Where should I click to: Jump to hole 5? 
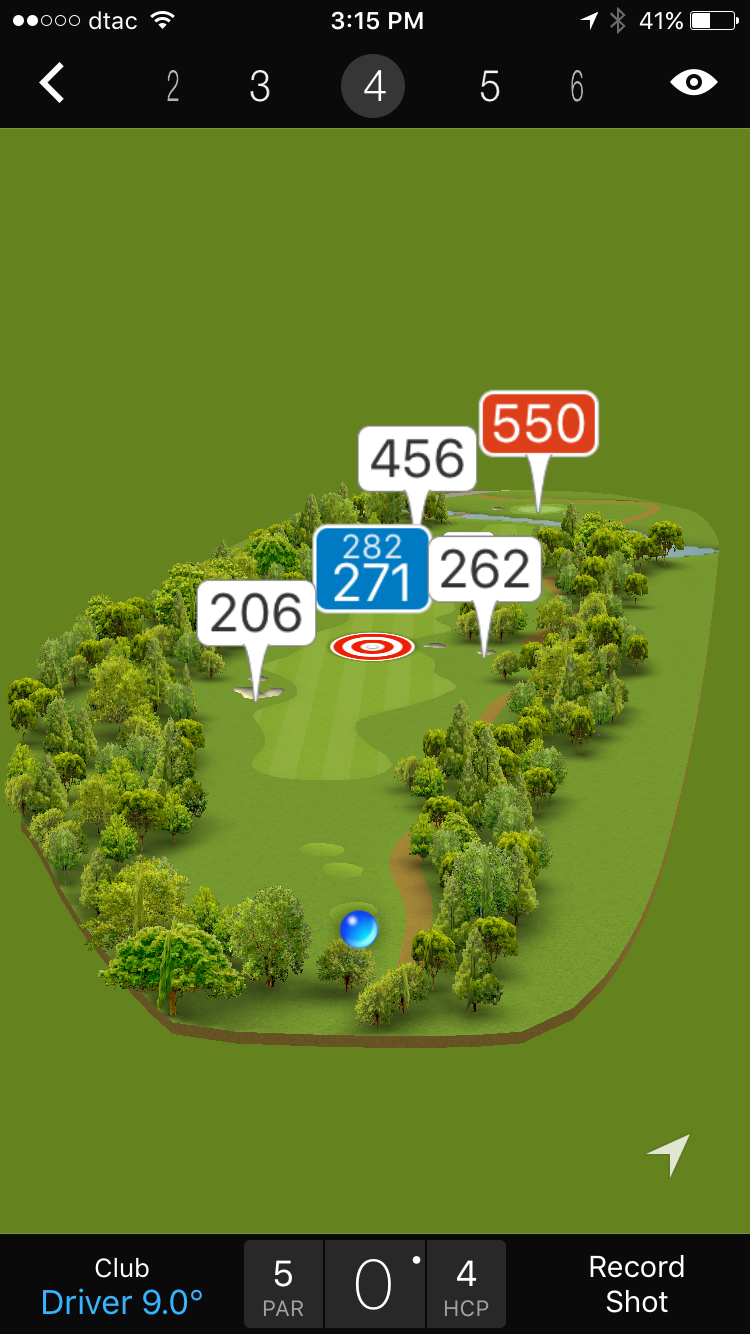point(489,87)
